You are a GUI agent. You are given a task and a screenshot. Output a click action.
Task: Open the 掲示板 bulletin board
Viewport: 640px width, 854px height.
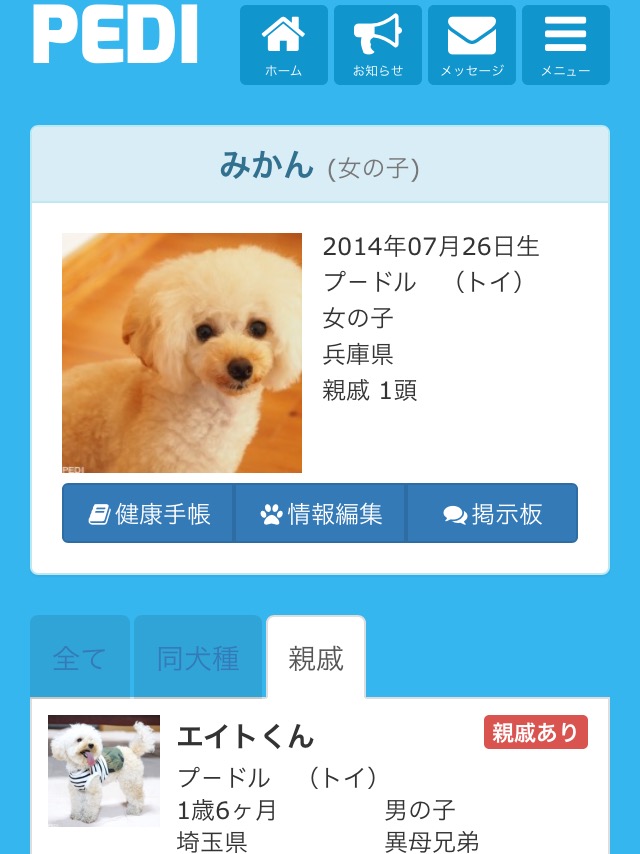click(492, 514)
